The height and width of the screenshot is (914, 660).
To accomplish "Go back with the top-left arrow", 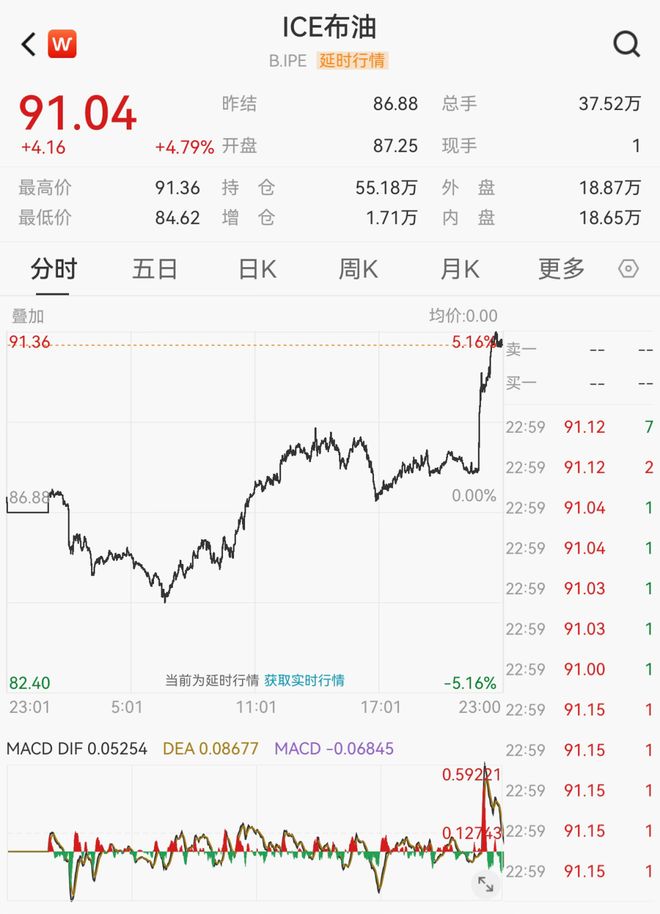I will 28,44.
